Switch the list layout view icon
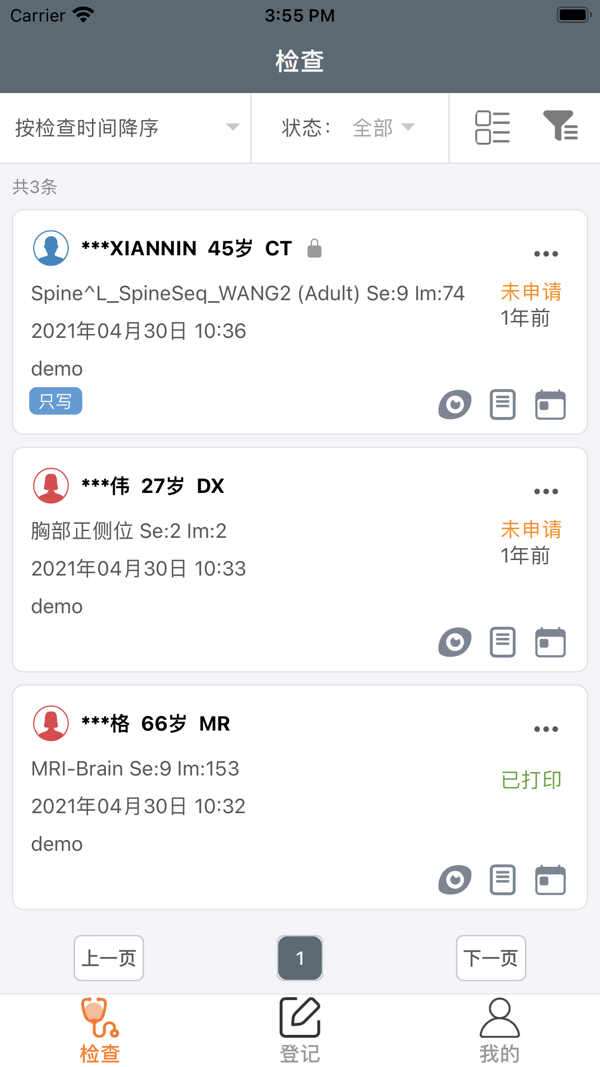Screen dimensions: 600x1067 click(492, 127)
